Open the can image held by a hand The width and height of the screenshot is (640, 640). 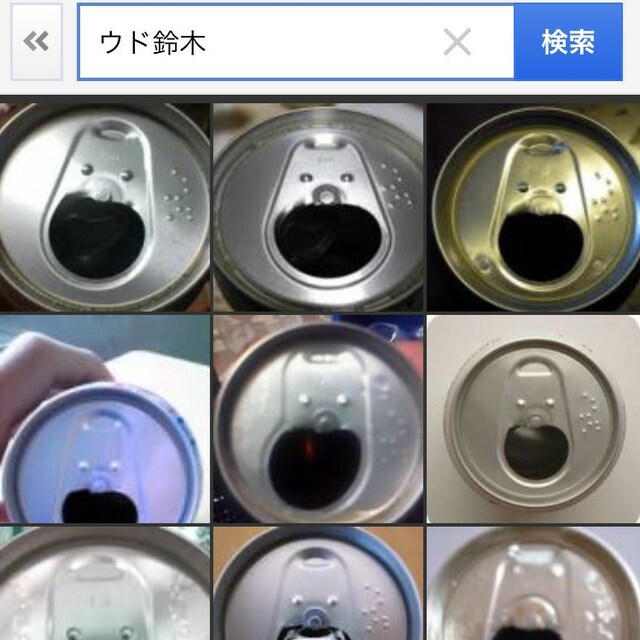click(104, 419)
